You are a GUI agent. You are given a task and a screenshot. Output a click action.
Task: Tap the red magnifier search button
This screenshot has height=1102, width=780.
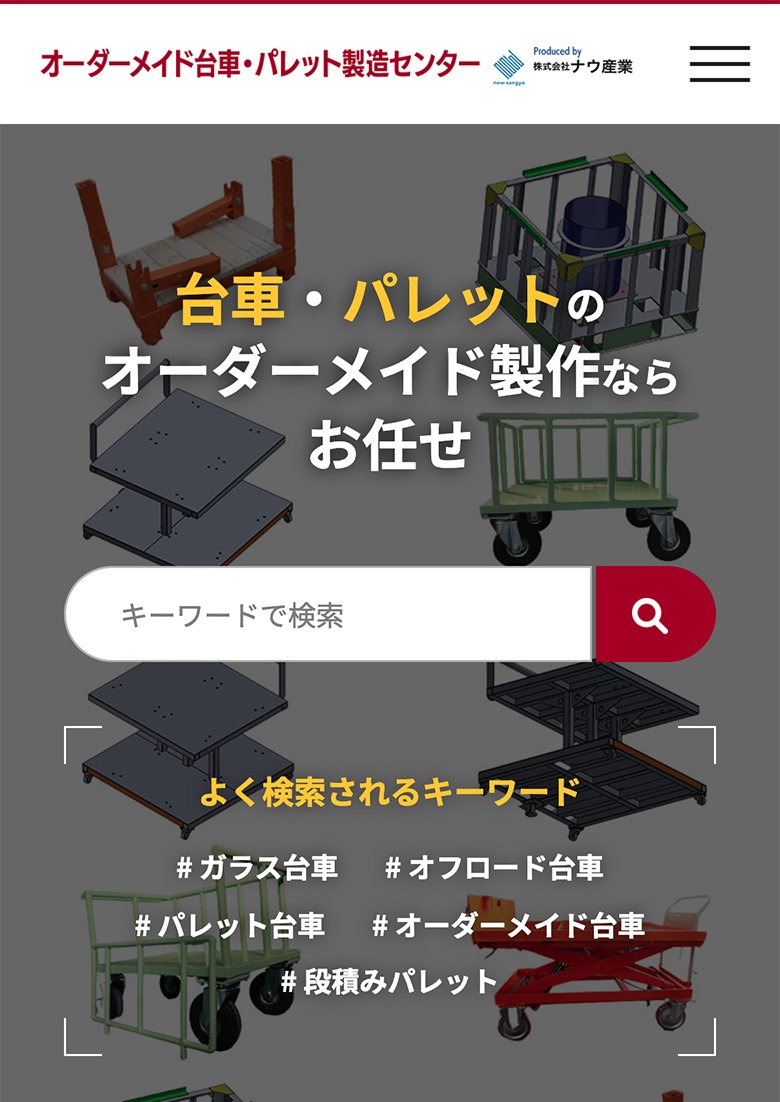(x=654, y=615)
